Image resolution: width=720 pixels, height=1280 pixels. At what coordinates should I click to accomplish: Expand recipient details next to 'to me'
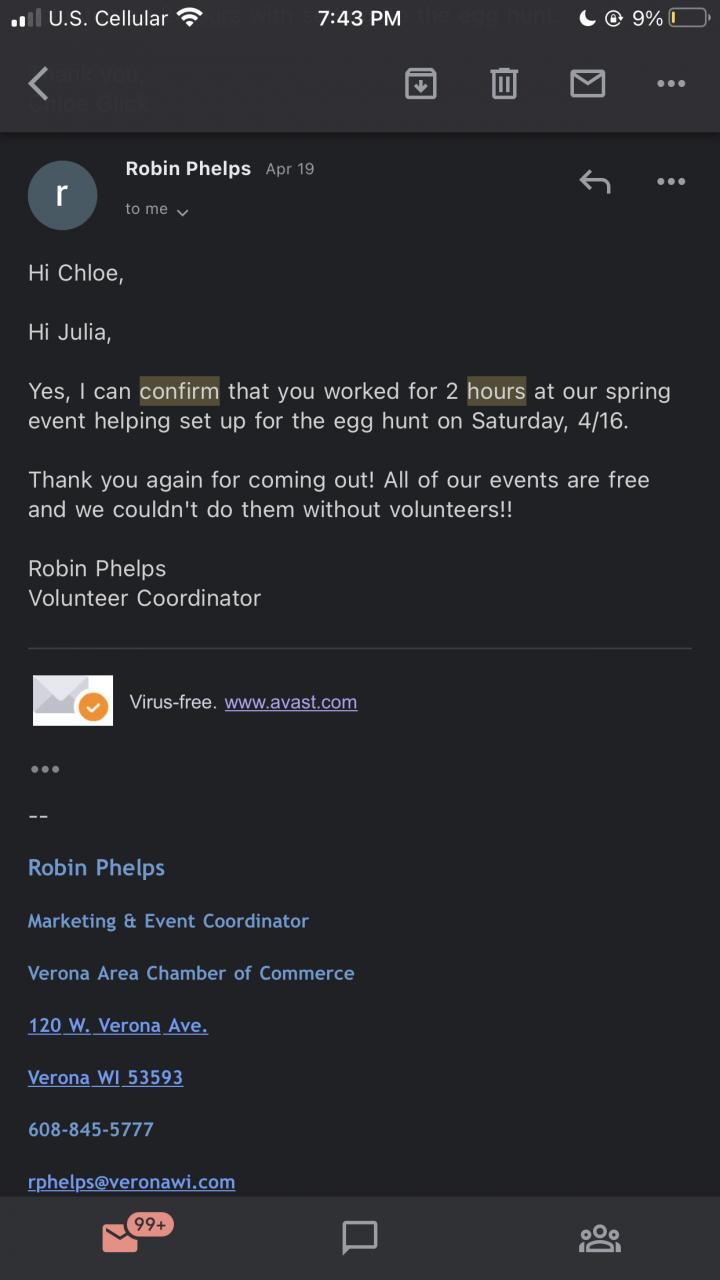point(182,211)
